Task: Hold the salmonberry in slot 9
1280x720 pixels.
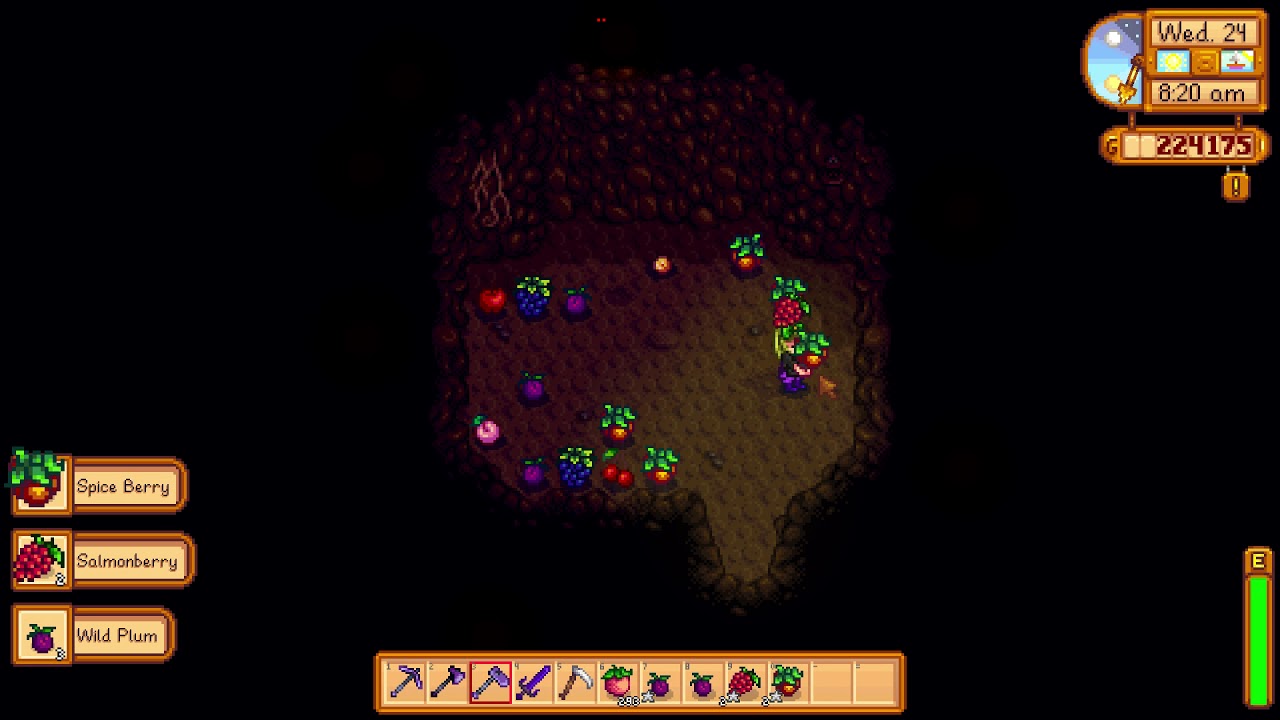Action: click(745, 683)
